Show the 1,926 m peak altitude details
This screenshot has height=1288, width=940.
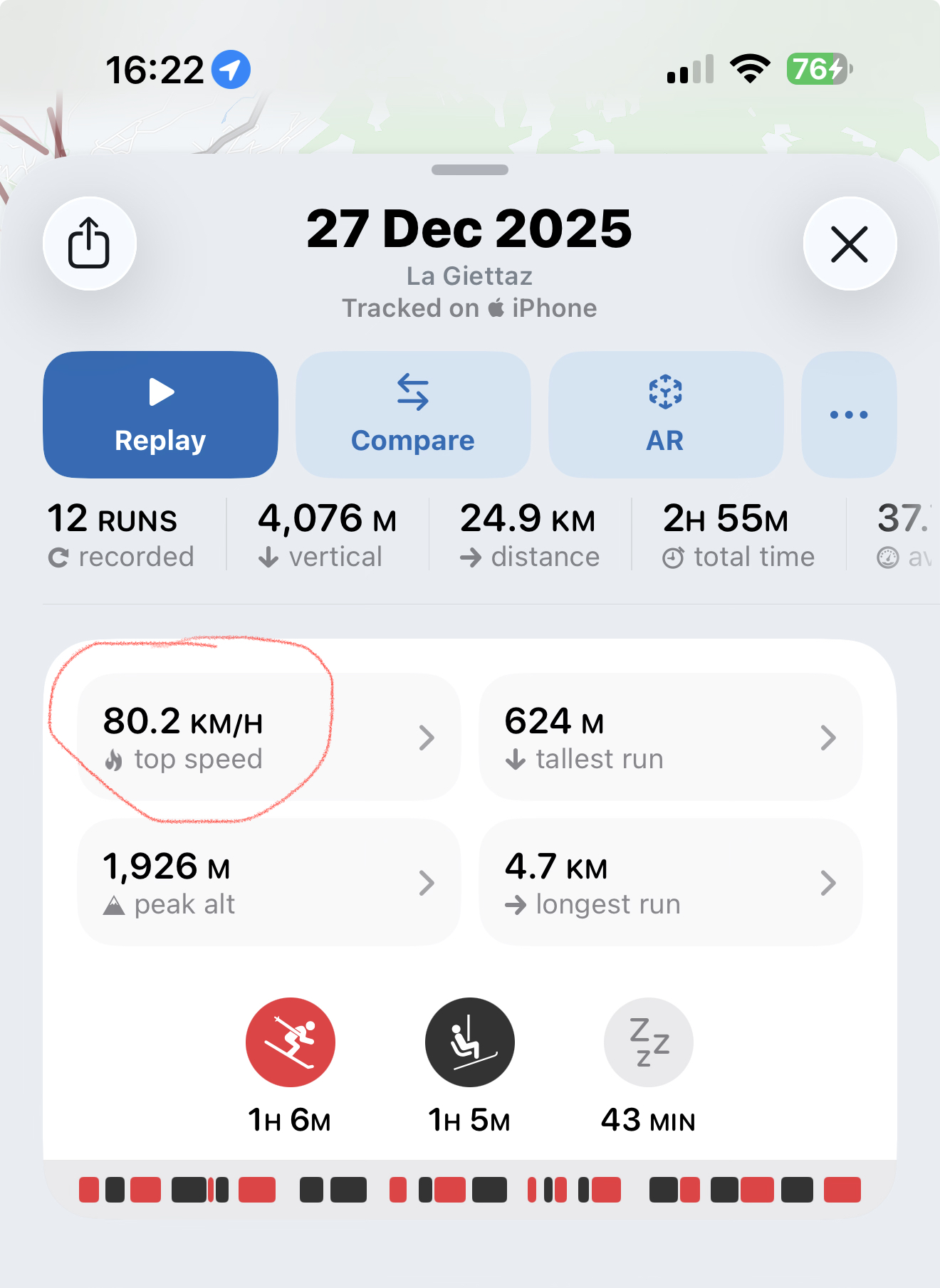pos(268,883)
